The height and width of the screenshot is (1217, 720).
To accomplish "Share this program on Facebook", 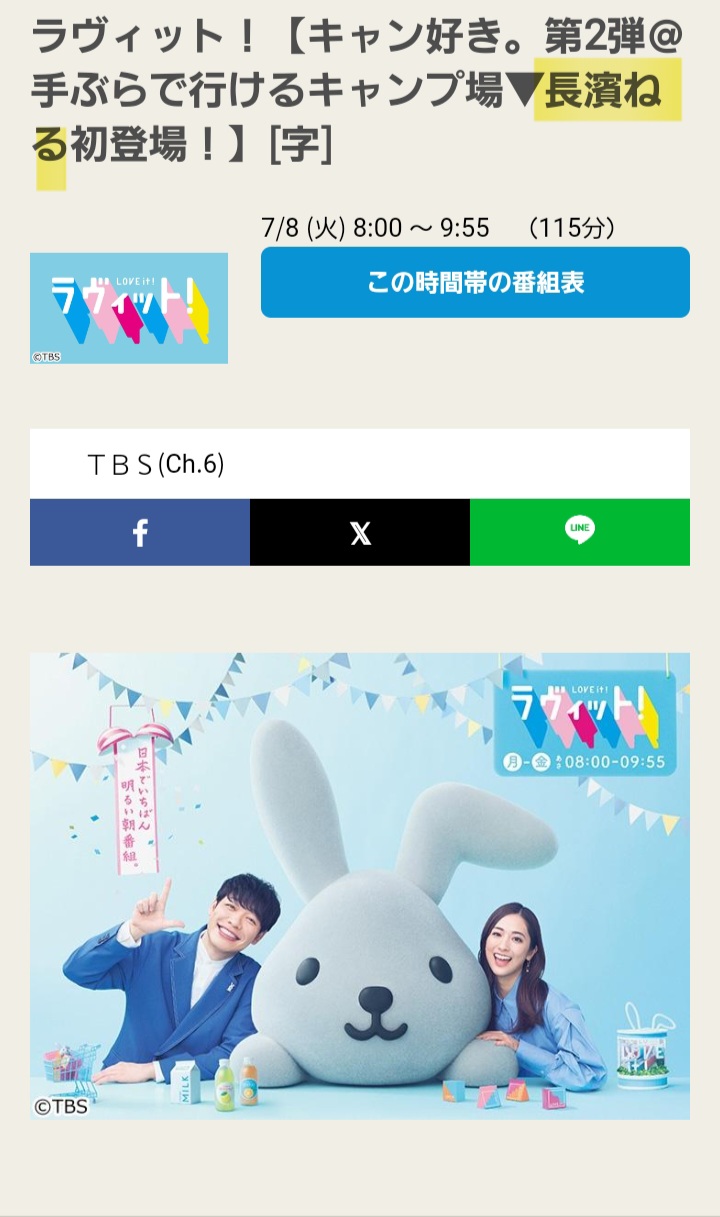I will [x=140, y=532].
